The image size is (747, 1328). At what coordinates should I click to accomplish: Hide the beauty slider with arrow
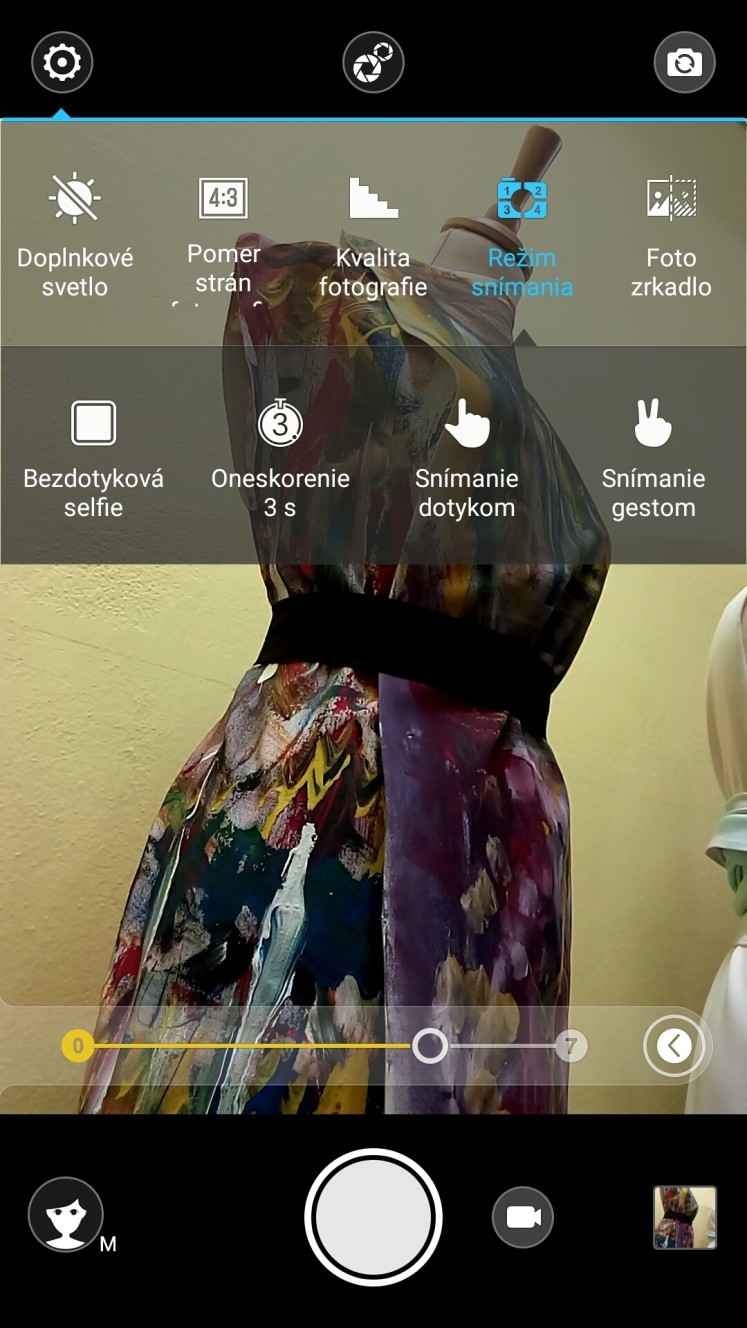(674, 1046)
